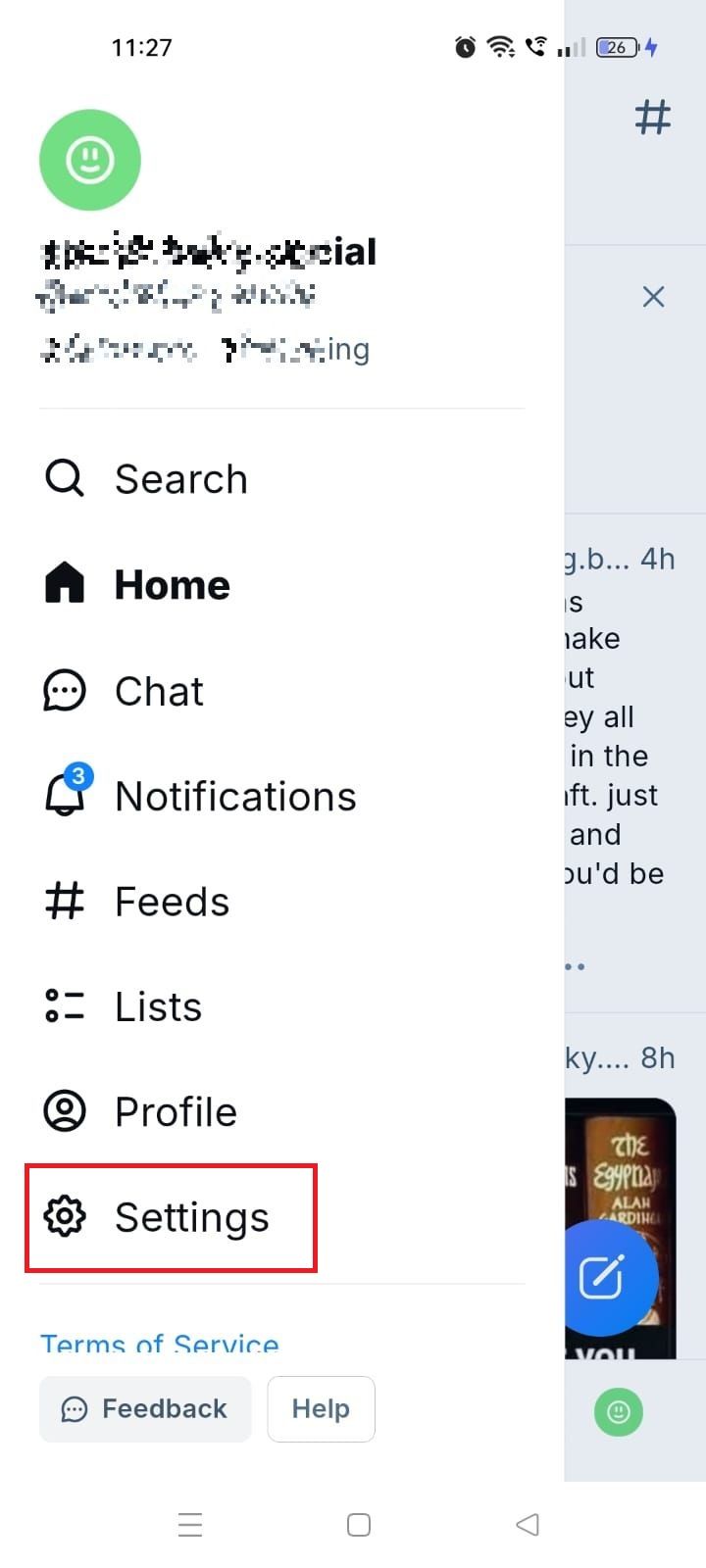Tap the Home navigation button
This screenshot has height=1568, width=706.
[x=358, y=1524]
